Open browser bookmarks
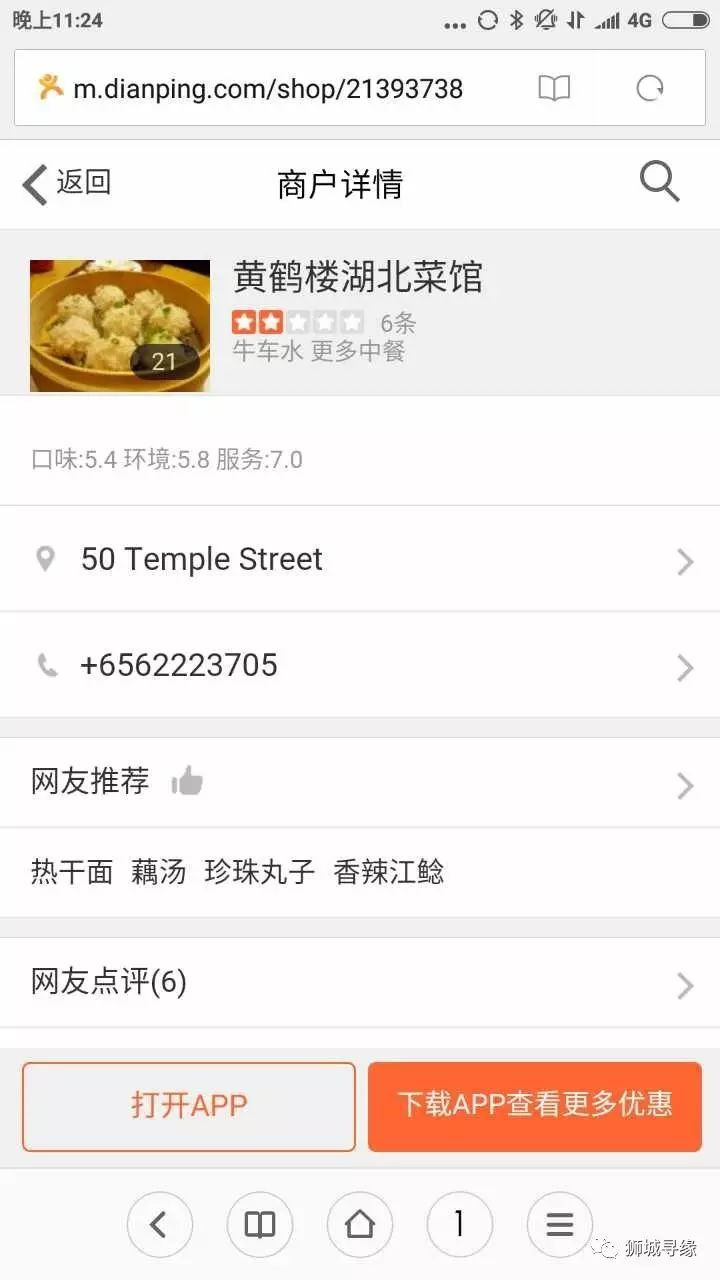The image size is (720, 1280). pyautogui.click(x=260, y=1224)
